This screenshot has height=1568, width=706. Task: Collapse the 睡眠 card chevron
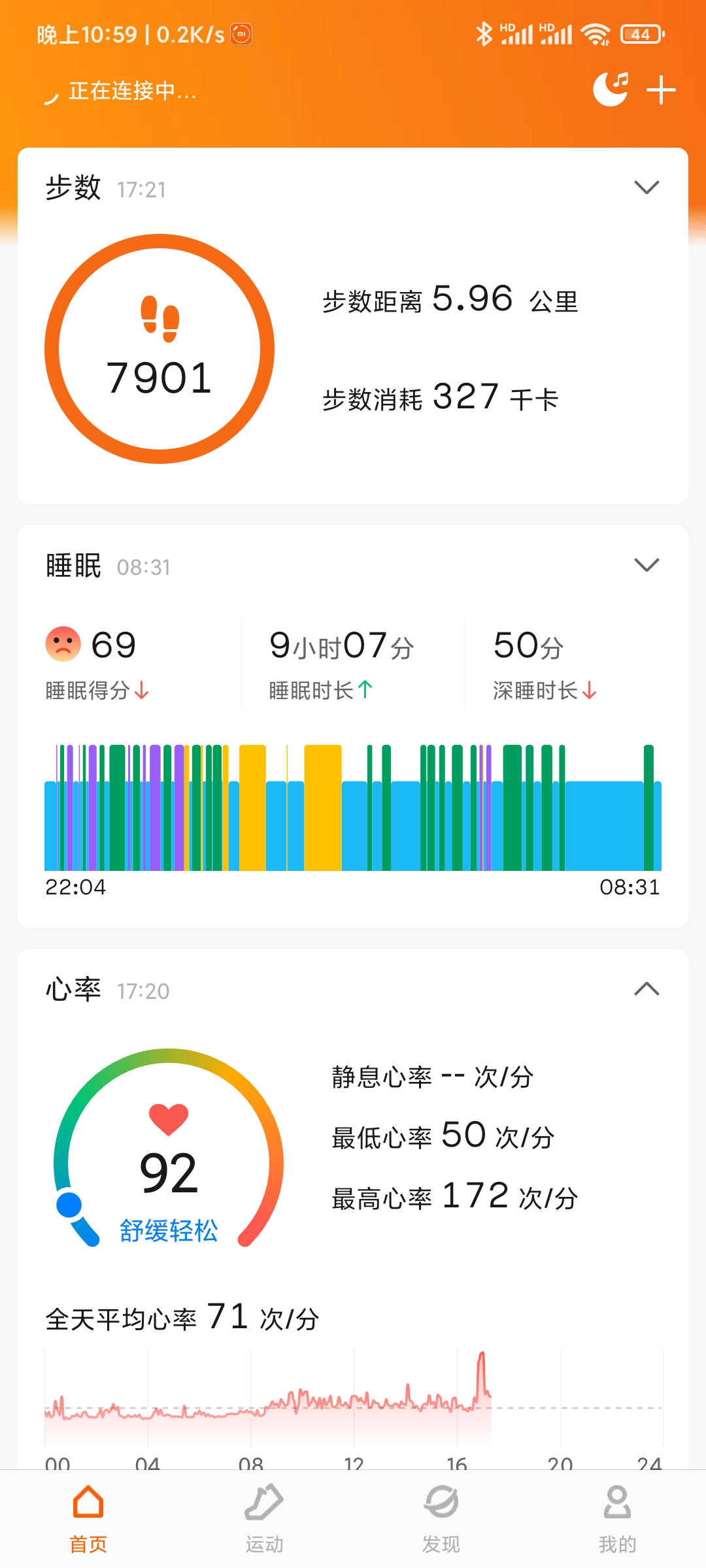(647, 564)
